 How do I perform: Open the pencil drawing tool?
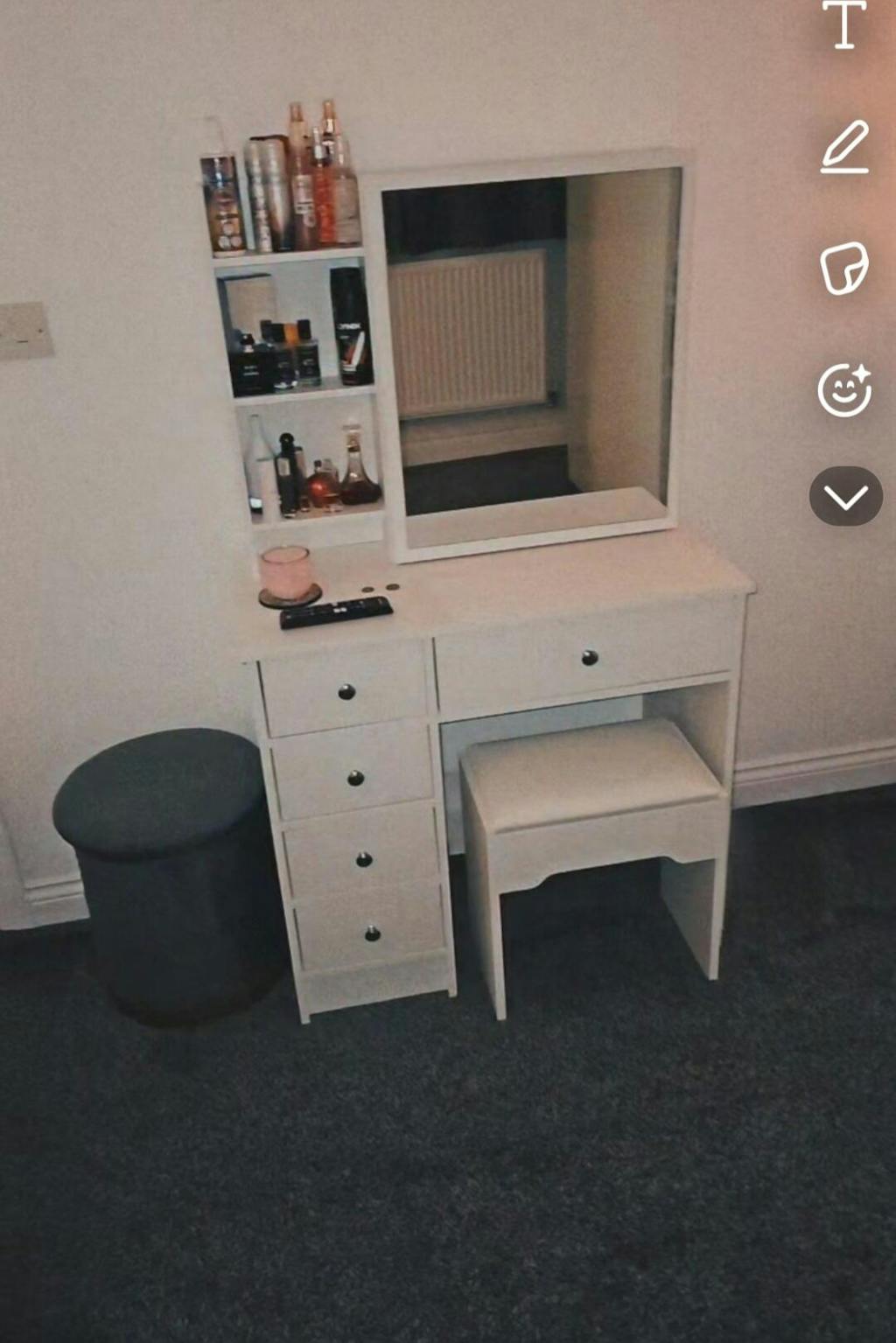[844, 147]
